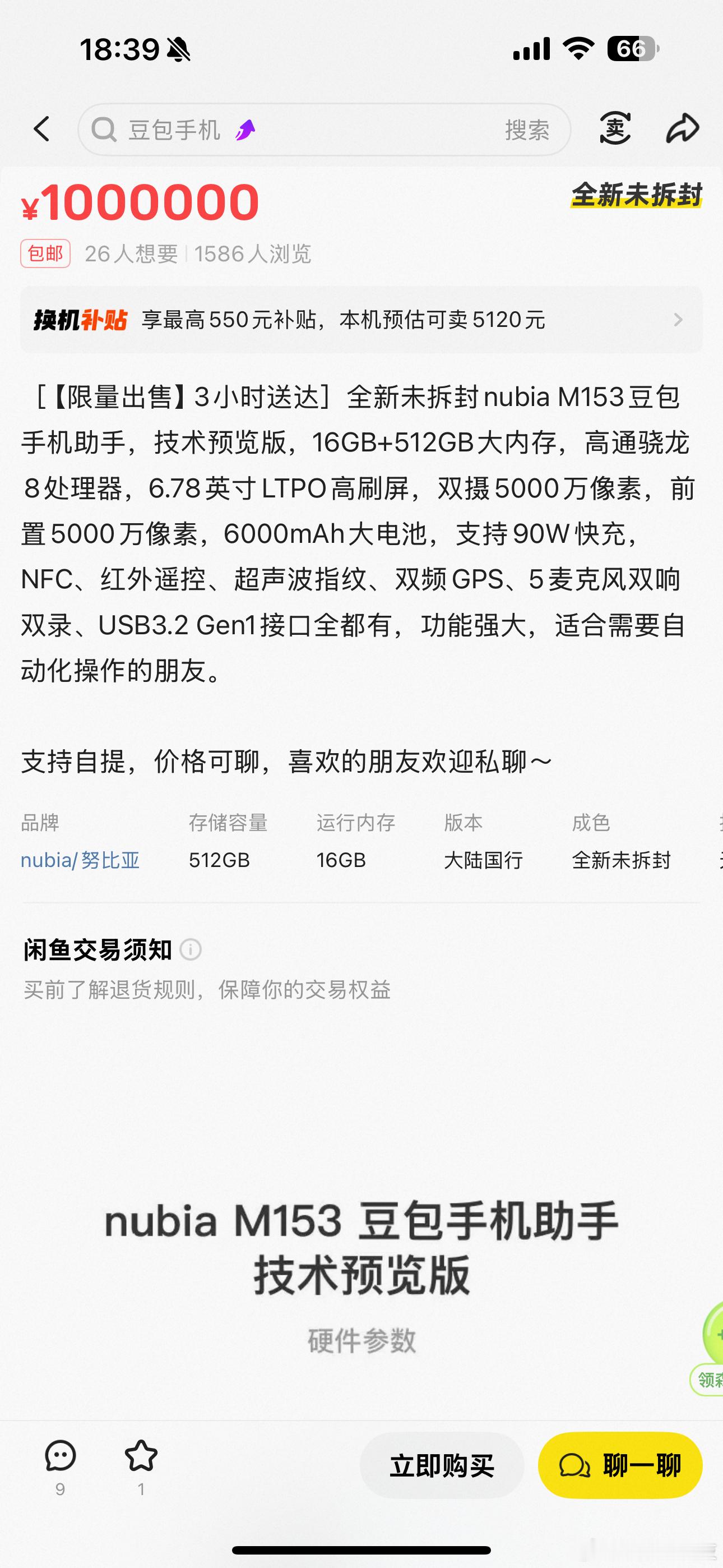Tap the 豆包手机 search input field

coord(177,130)
